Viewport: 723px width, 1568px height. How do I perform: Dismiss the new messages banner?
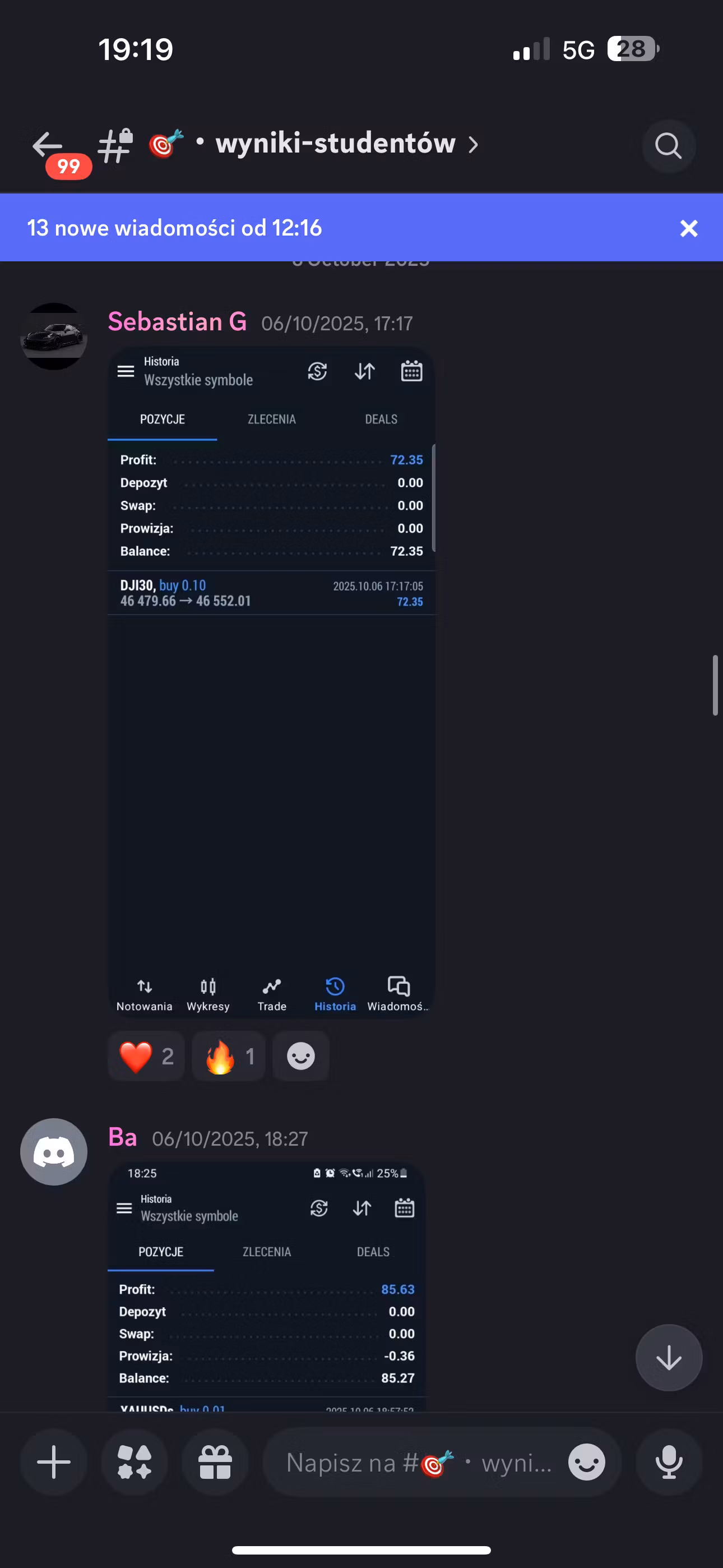pos(688,228)
